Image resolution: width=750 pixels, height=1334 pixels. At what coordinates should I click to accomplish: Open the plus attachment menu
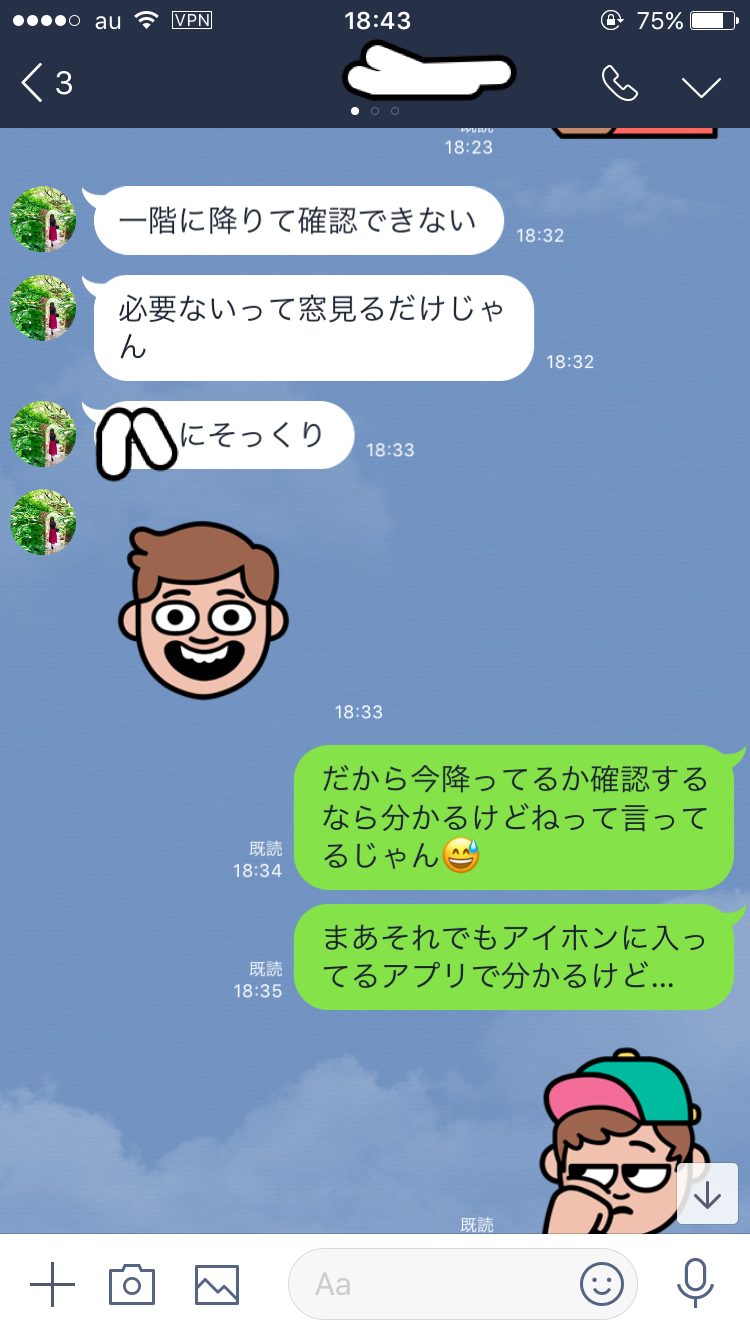coord(52,1284)
